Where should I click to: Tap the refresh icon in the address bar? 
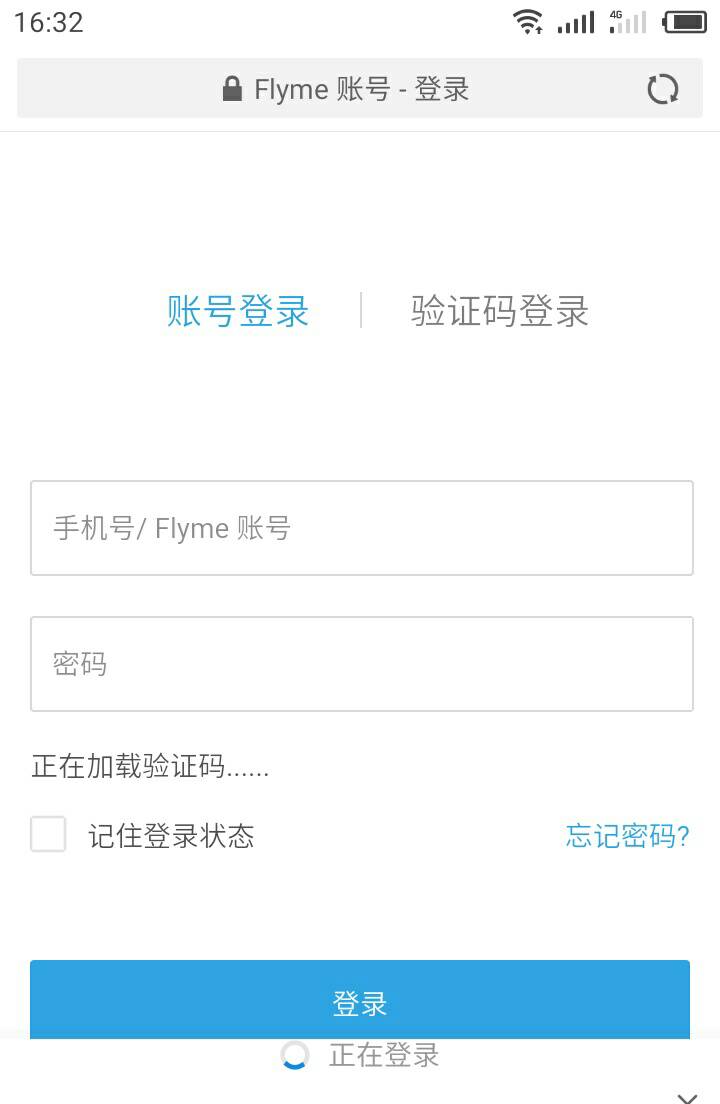662,89
